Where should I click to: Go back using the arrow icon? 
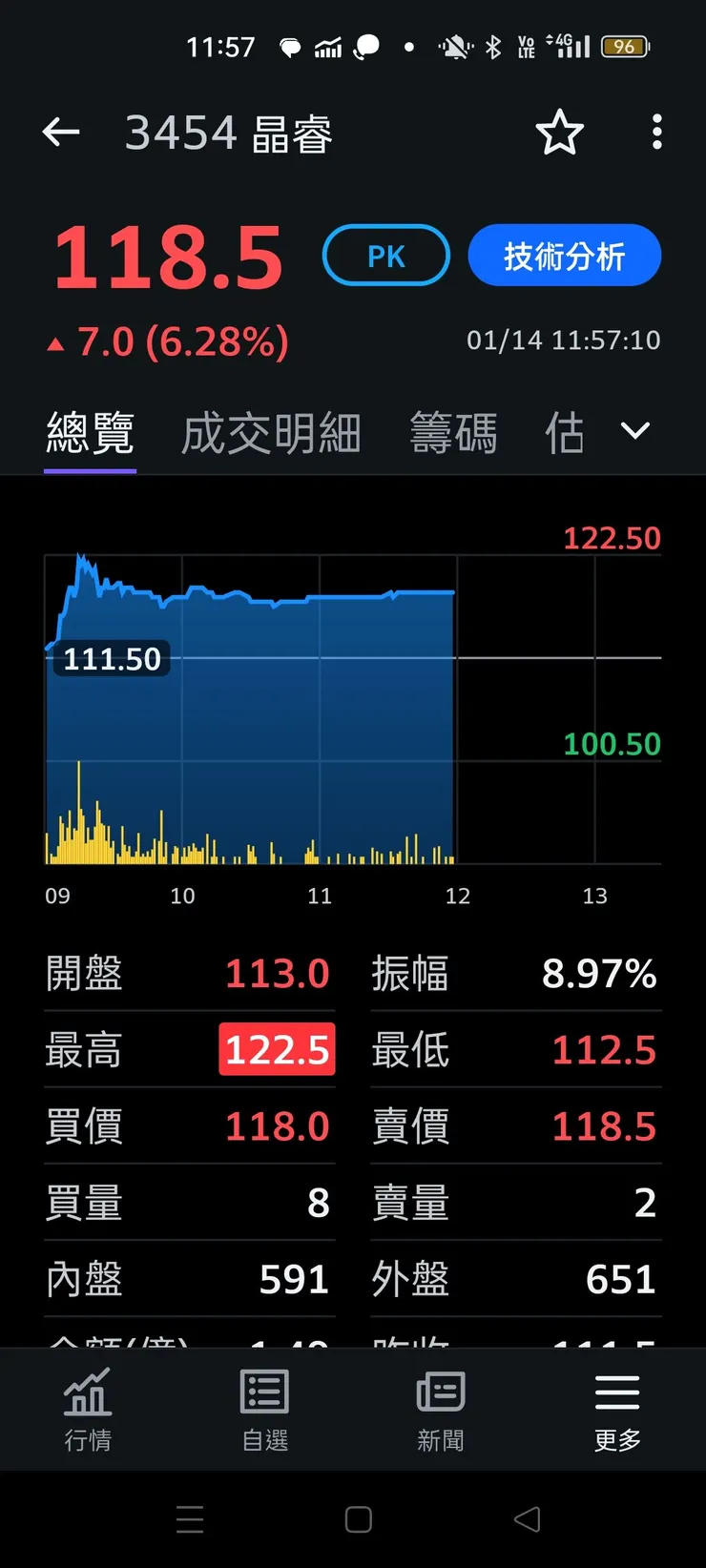(61, 132)
